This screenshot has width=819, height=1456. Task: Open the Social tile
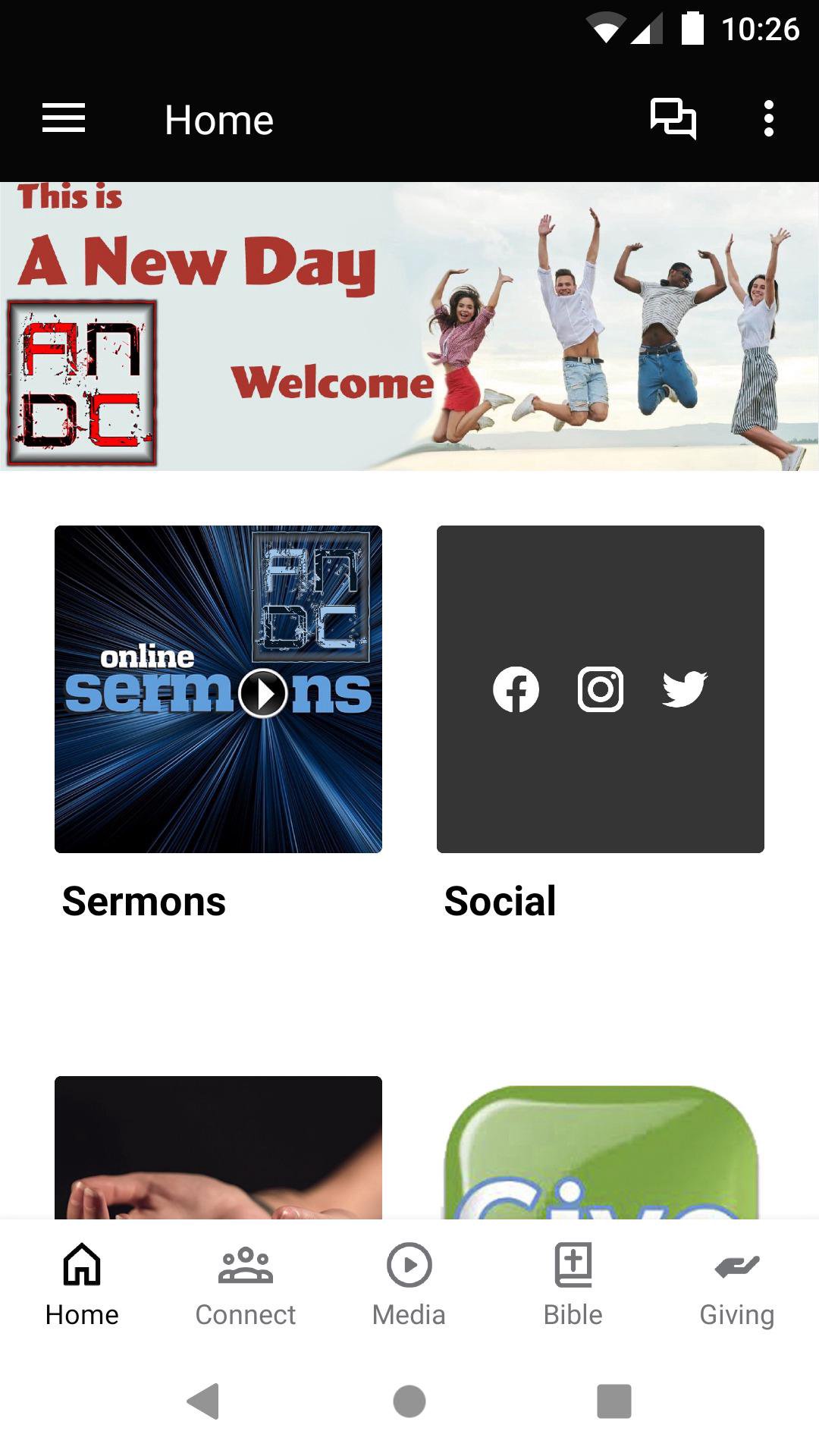pos(600,689)
